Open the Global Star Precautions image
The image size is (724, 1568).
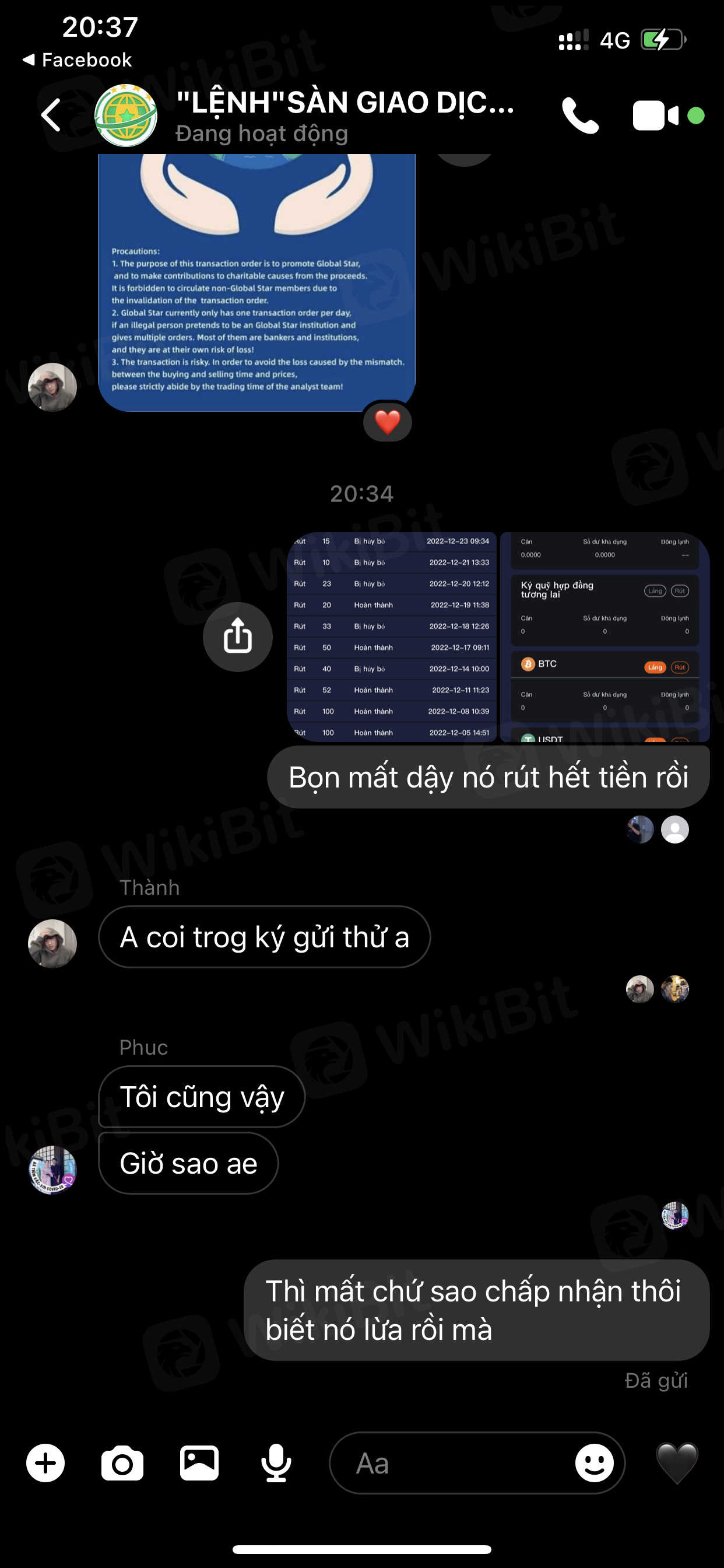256,280
